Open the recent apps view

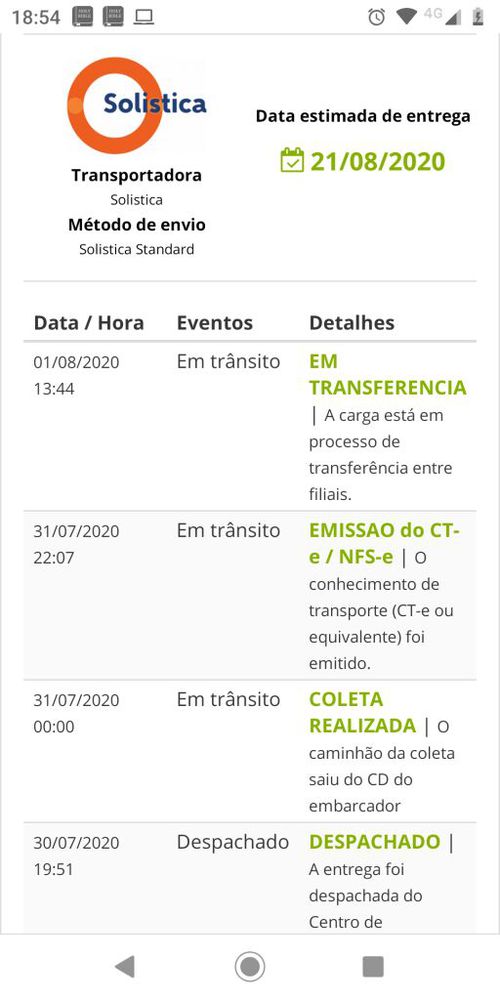click(373, 967)
